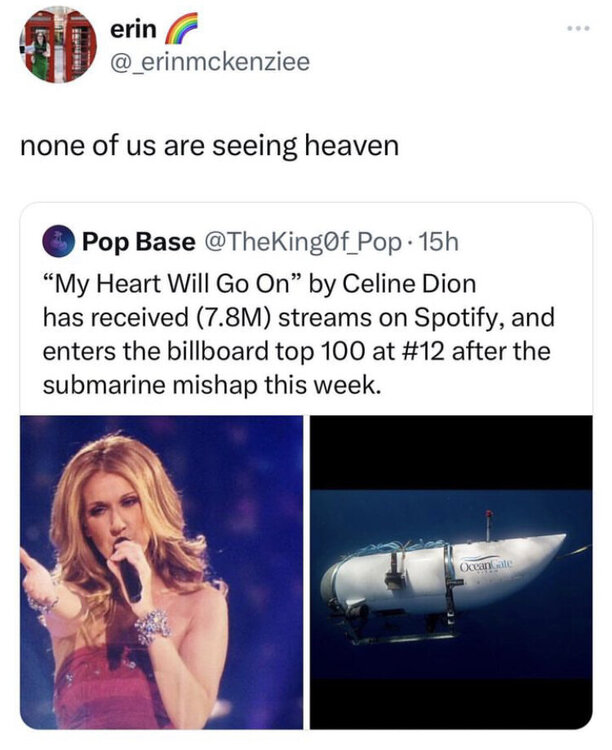View the OceanGate submarine photo
The height and width of the screenshot is (750, 612).
pos(451,571)
